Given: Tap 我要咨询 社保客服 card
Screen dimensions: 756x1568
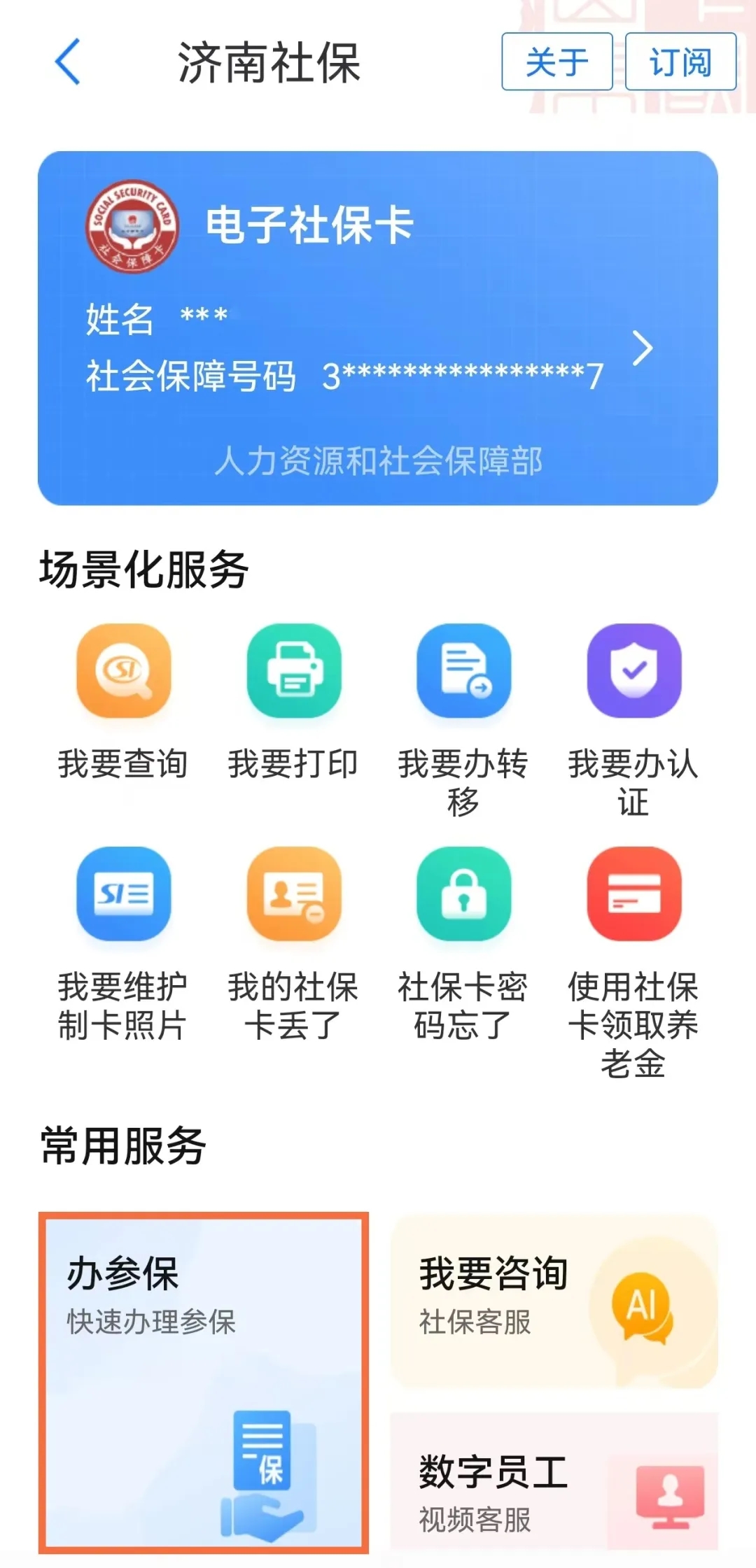Looking at the screenshot, I should tap(554, 1301).
